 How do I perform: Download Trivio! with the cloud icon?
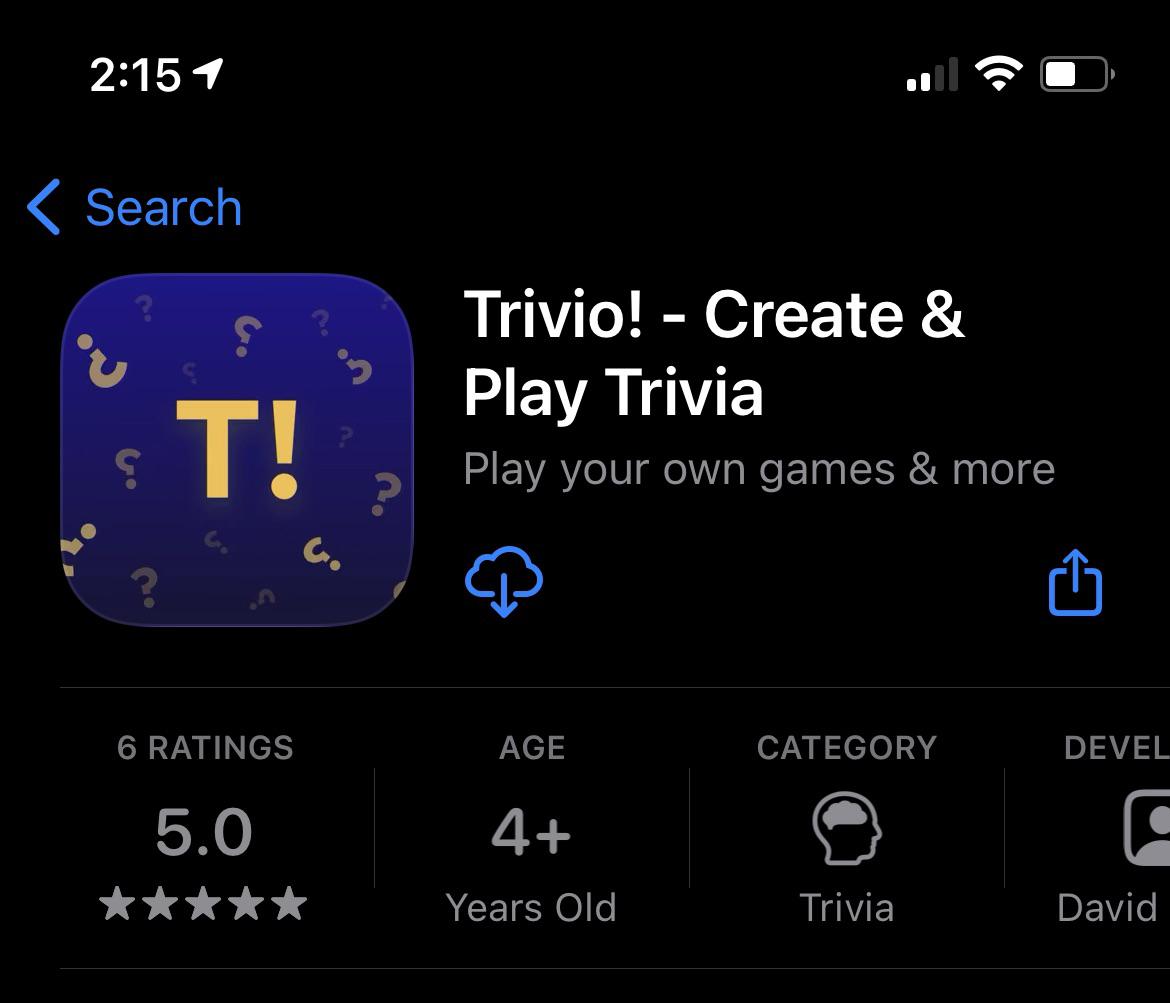tap(504, 581)
